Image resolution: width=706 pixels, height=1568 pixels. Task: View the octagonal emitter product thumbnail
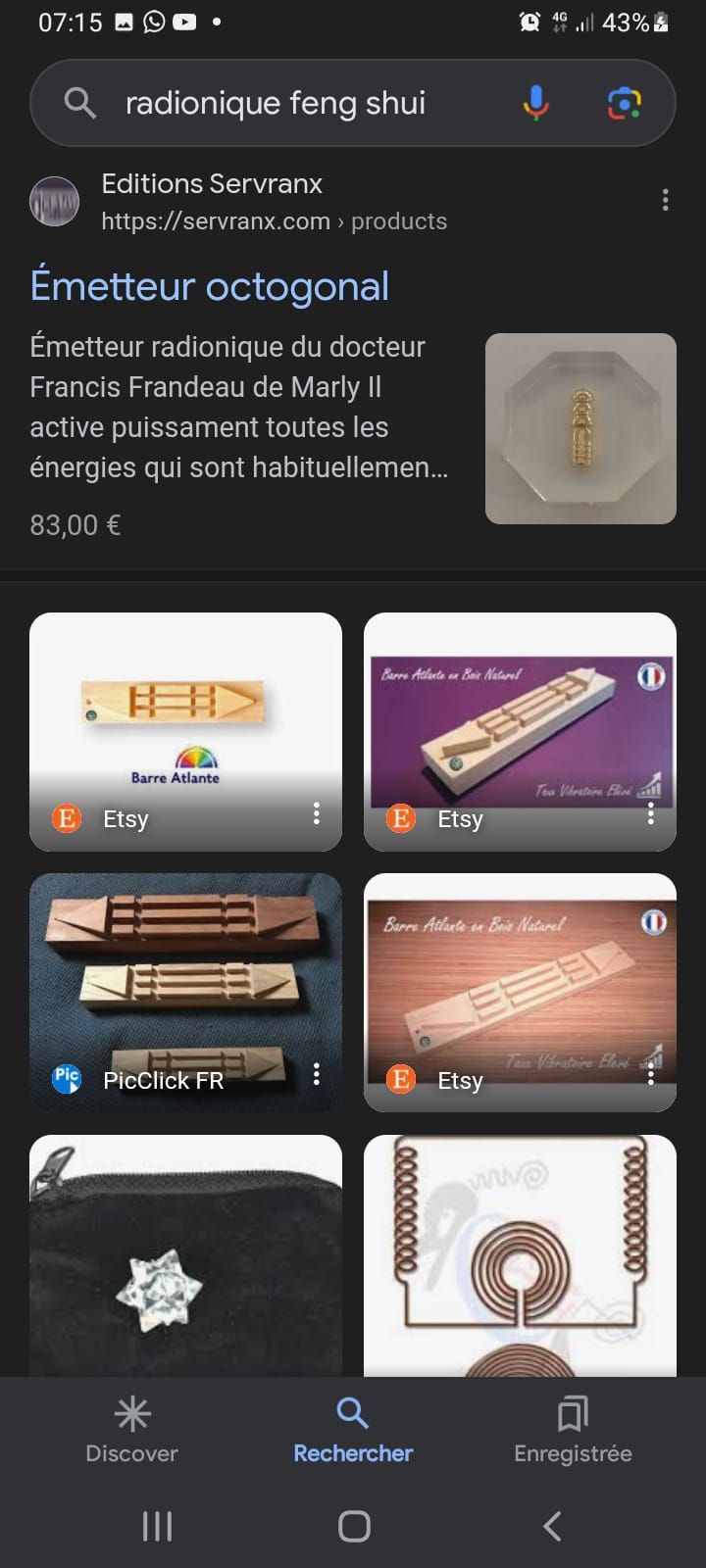click(x=580, y=428)
